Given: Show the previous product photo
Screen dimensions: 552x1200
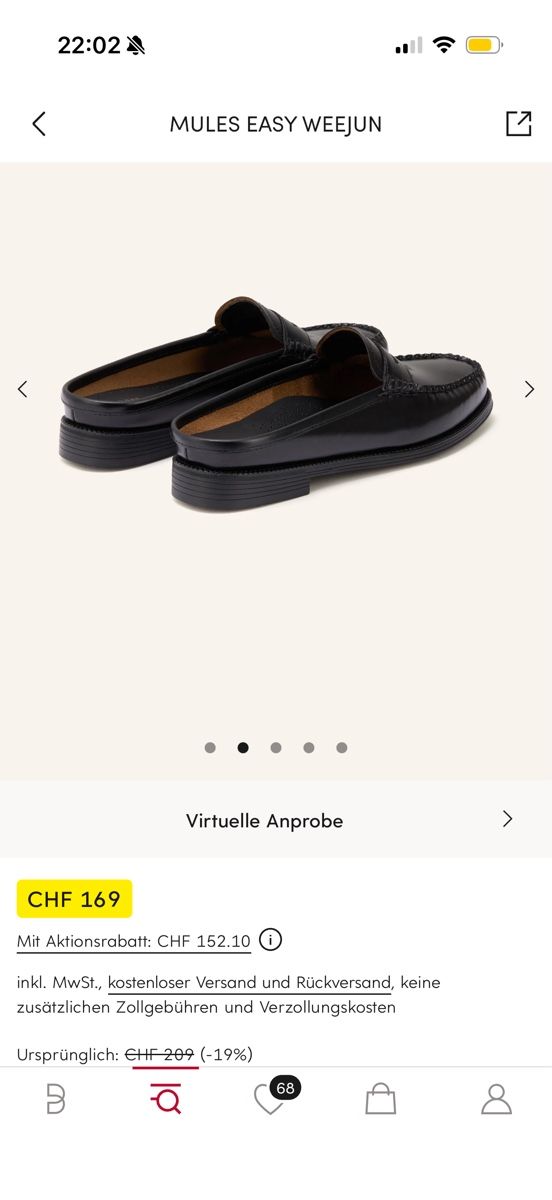Looking at the screenshot, I should (23, 389).
